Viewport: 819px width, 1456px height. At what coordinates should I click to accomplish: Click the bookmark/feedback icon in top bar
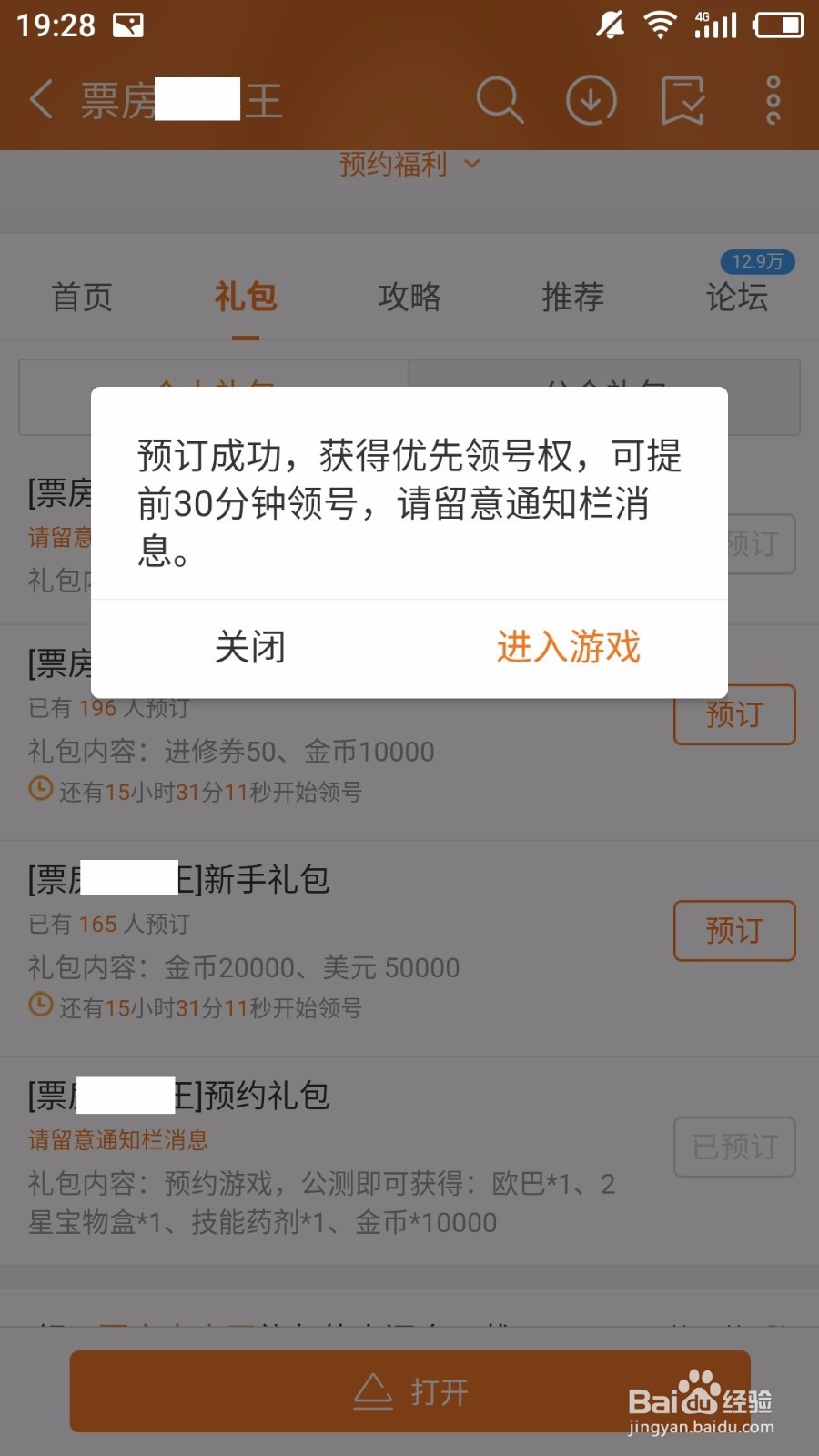click(681, 100)
